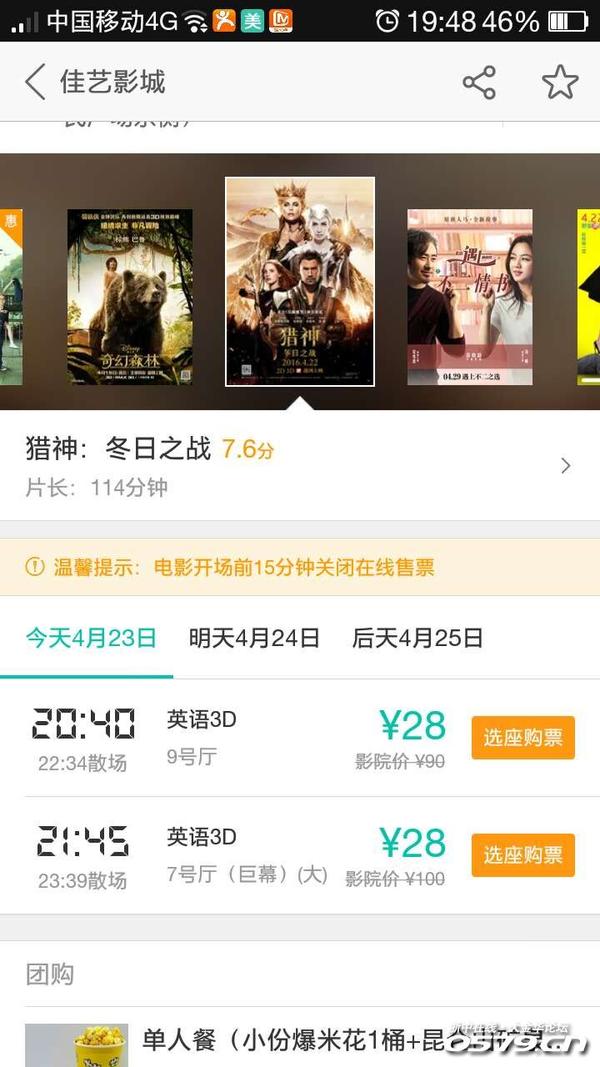Switch to 今天4月23日 tab

[91, 638]
